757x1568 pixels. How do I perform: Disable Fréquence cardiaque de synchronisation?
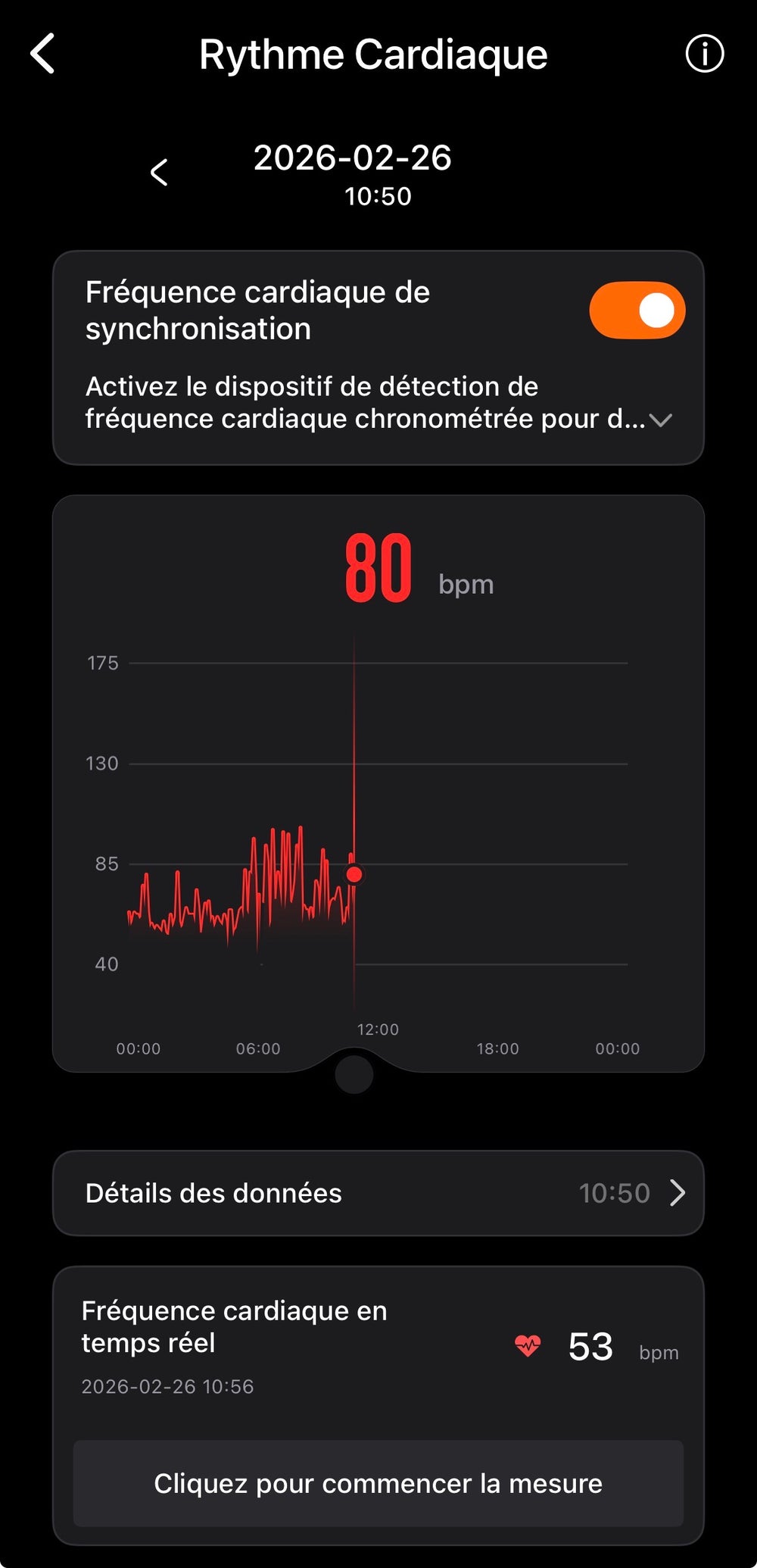[x=636, y=310]
